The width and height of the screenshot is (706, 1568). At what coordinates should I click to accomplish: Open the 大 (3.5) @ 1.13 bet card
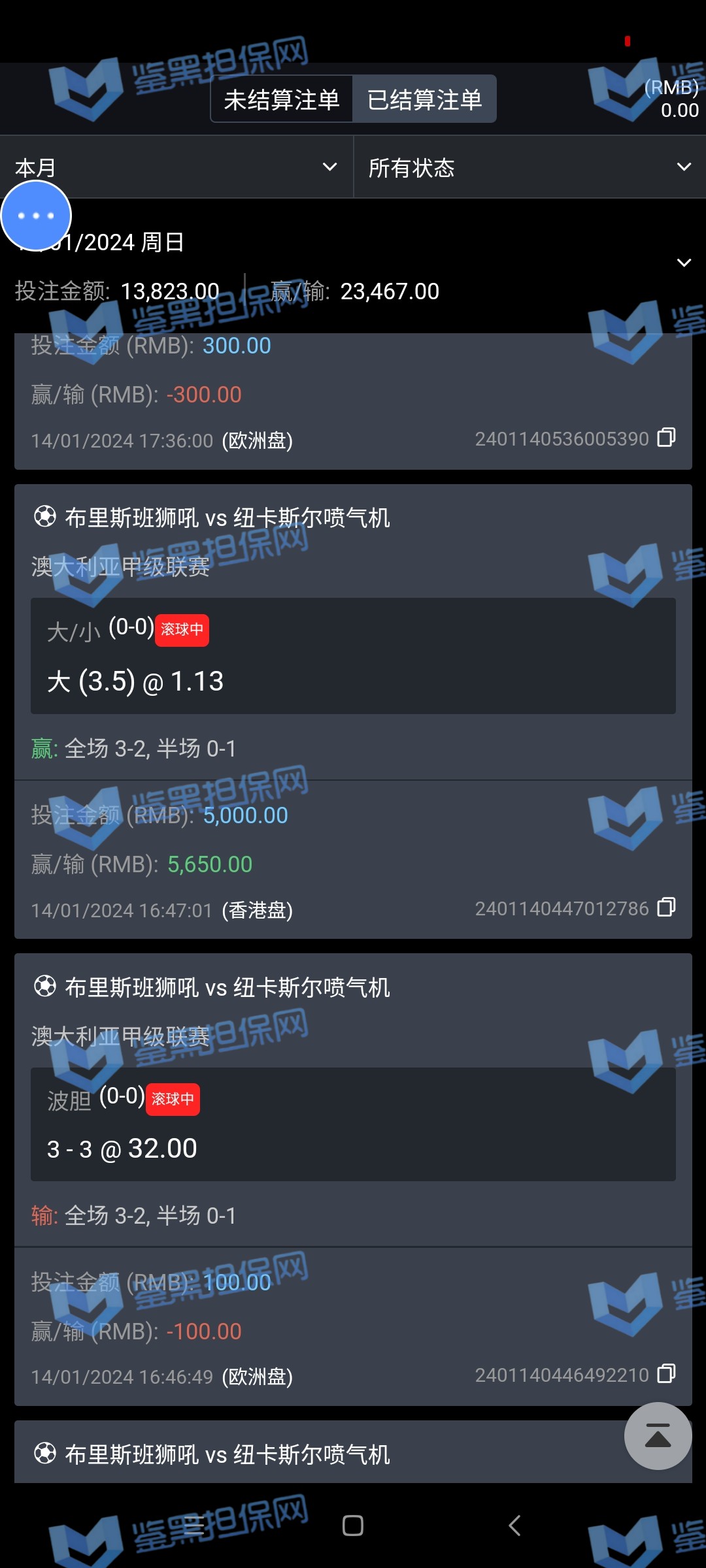353,655
